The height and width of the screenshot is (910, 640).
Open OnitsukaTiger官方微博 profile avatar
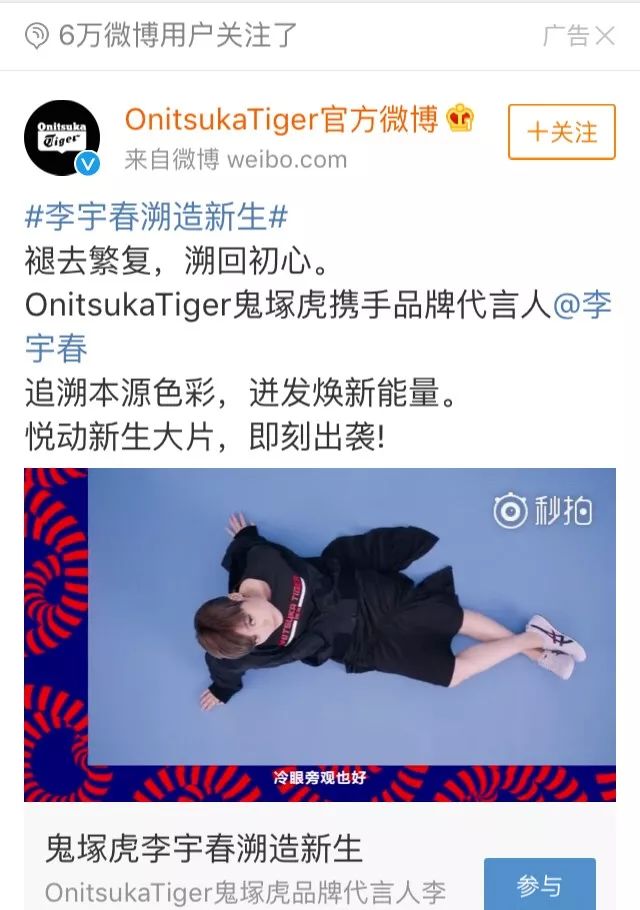pos(62,138)
